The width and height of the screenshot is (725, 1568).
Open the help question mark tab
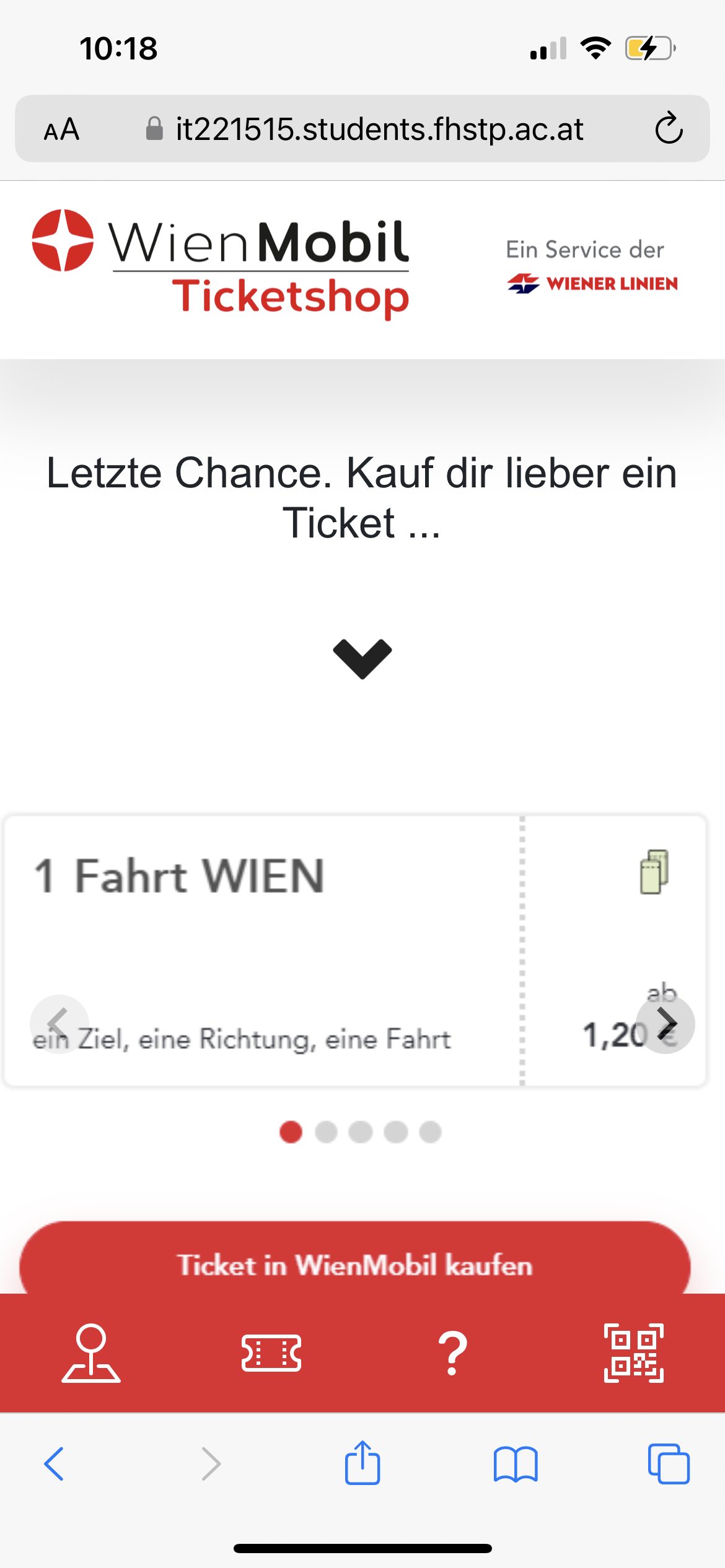pos(453,1353)
